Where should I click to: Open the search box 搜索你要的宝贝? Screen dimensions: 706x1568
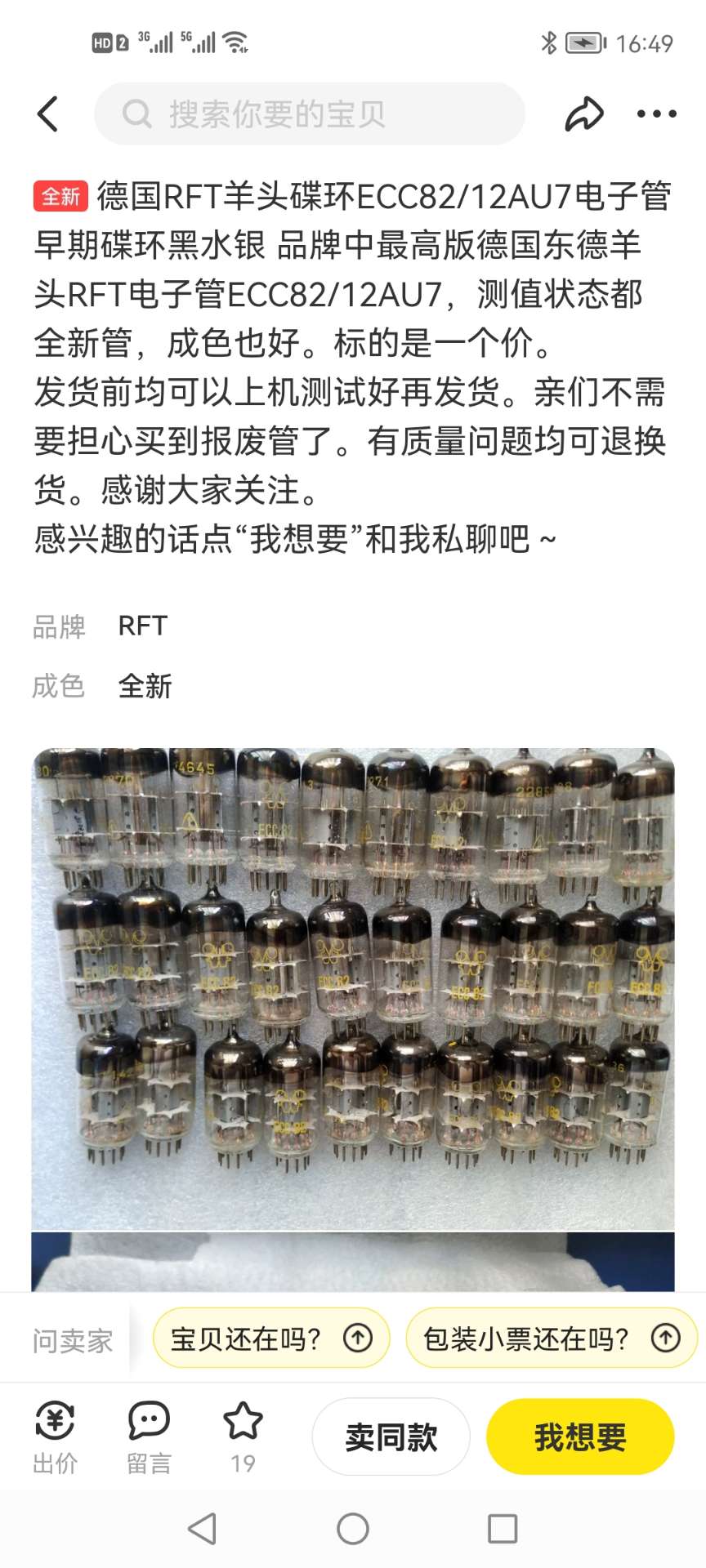click(309, 114)
